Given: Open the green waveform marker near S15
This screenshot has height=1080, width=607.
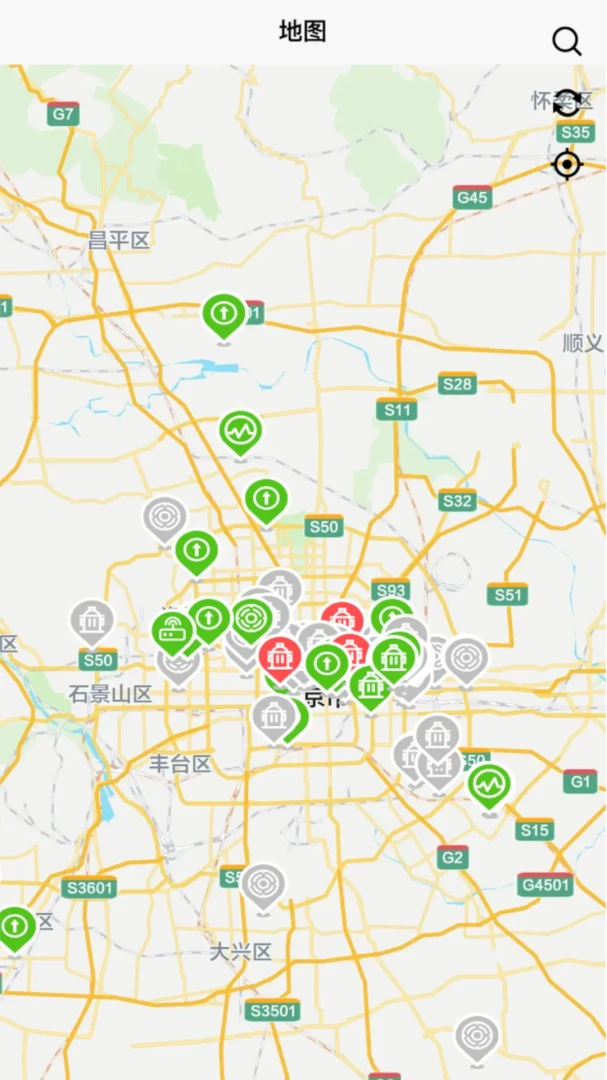Looking at the screenshot, I should (490, 788).
